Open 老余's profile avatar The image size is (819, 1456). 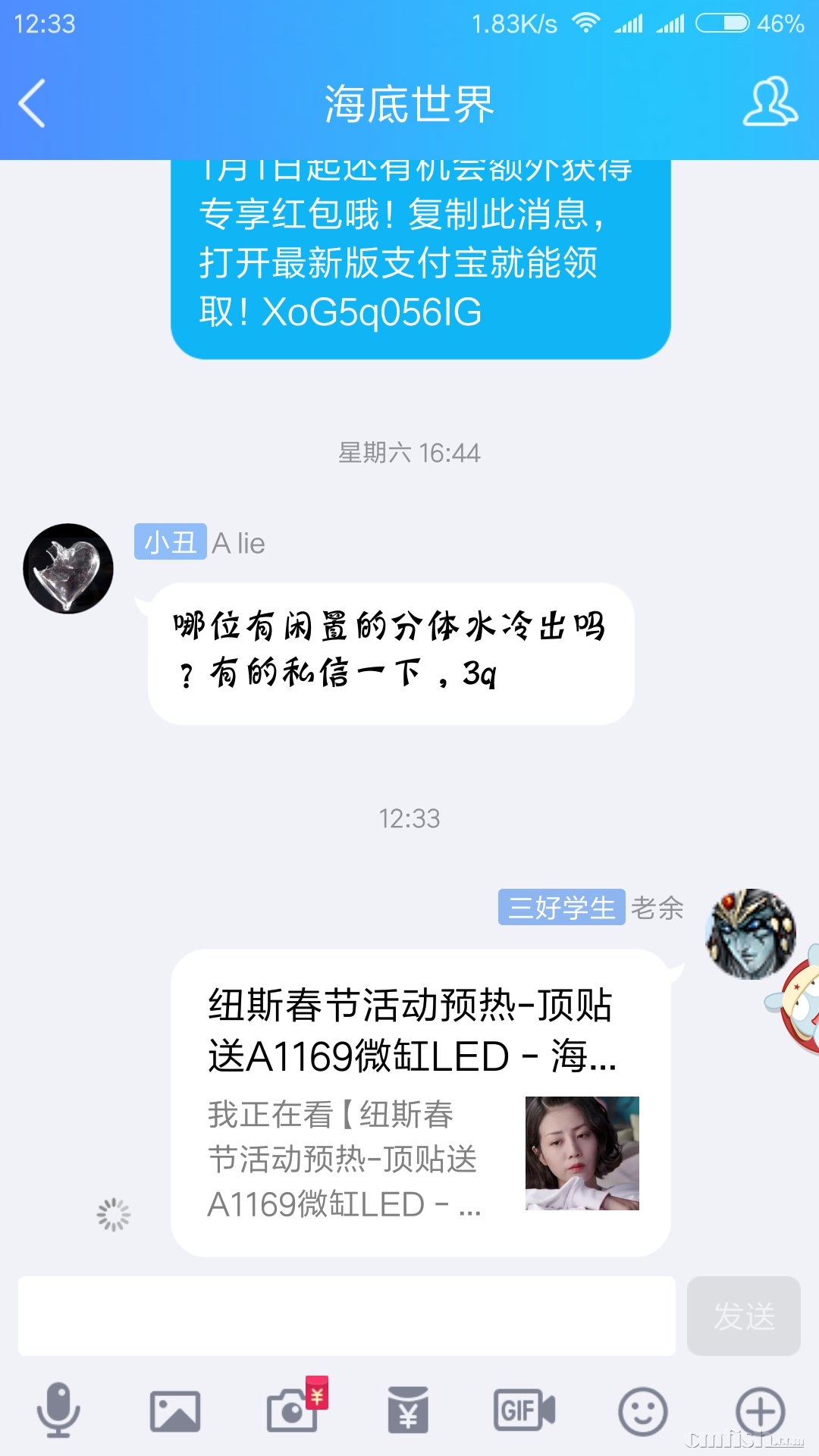(749, 934)
